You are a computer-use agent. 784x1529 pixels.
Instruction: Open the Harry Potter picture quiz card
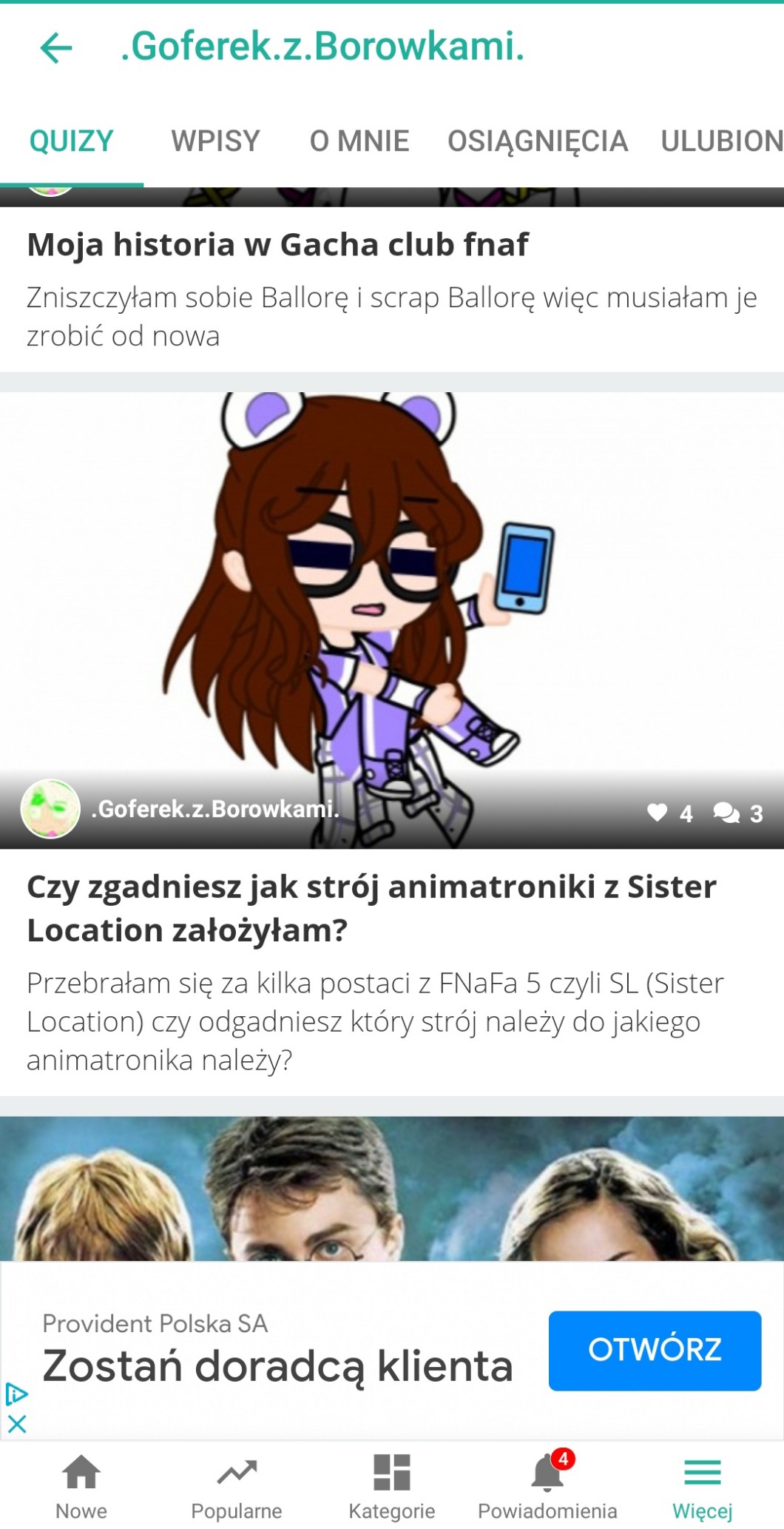point(392,1188)
